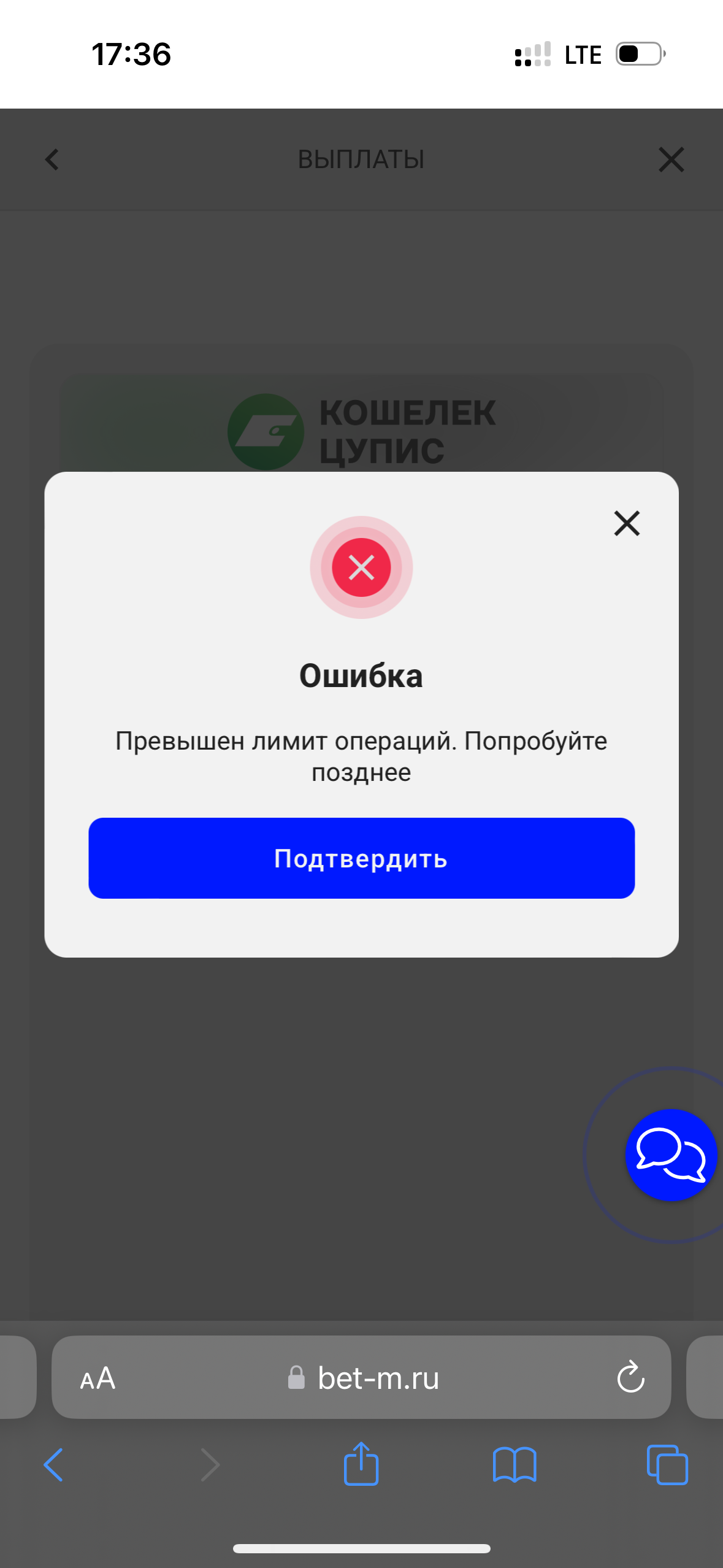The height and width of the screenshot is (1568, 723).
Task: Show all open Safari tabs
Action: click(x=667, y=1464)
